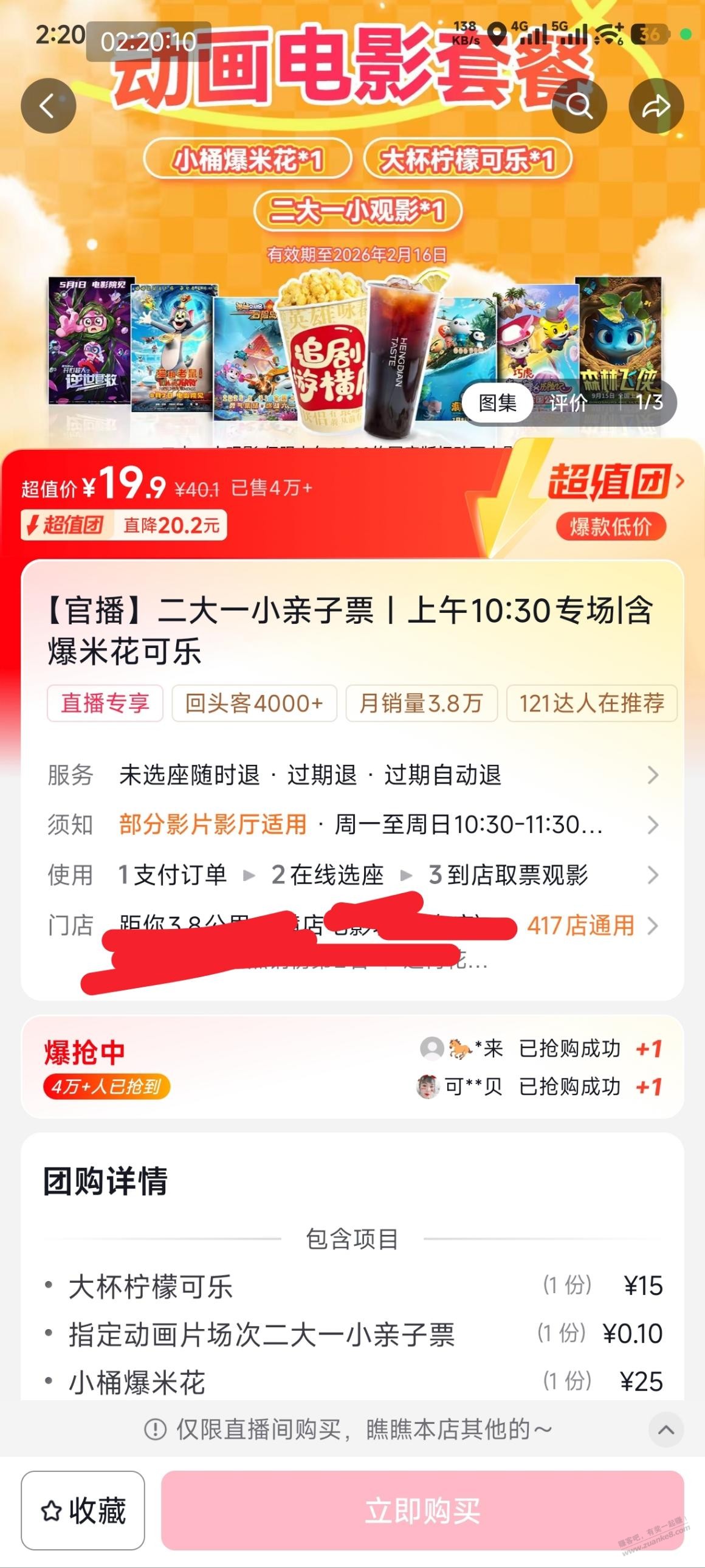
Task: Switch to the 评价 reviews tab
Action: (x=568, y=402)
